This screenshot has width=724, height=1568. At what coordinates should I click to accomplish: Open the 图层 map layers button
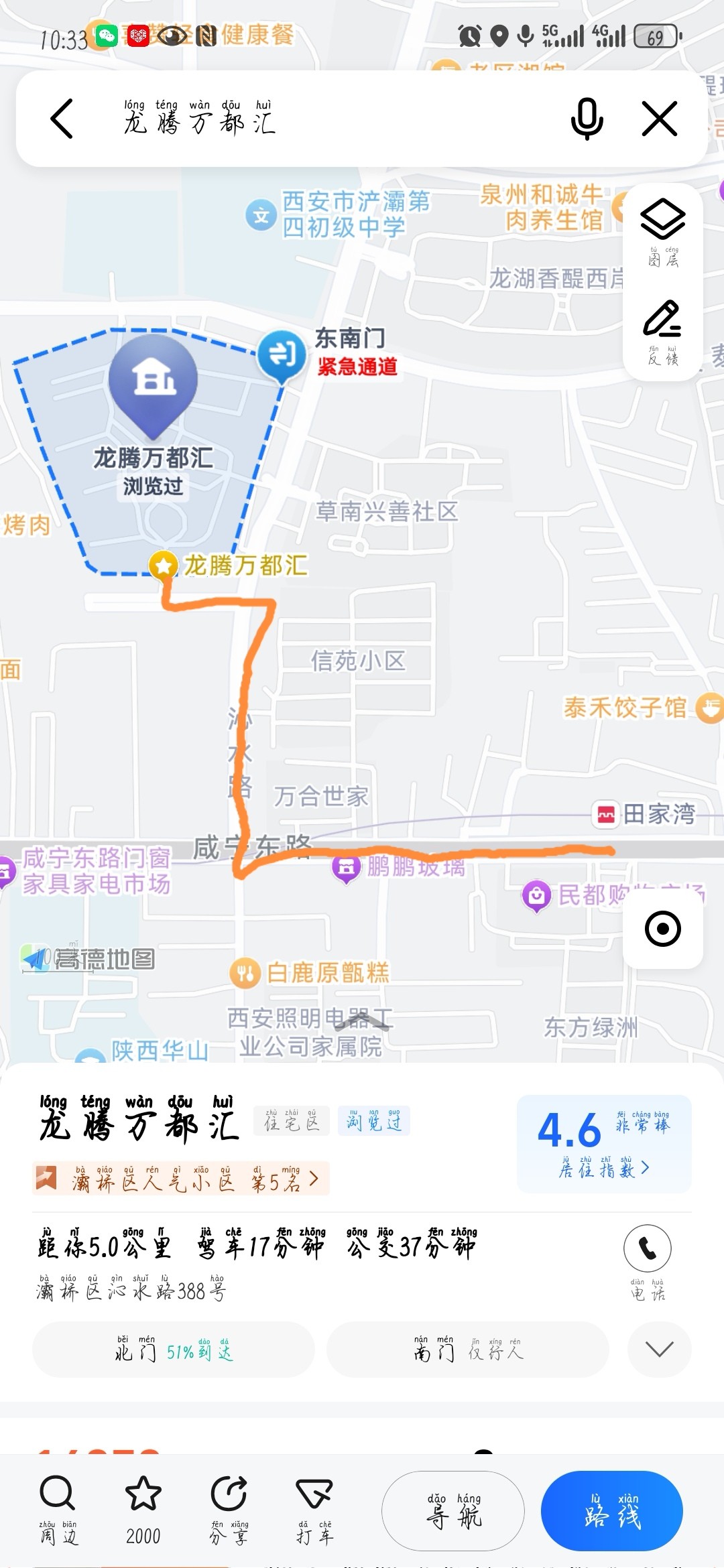[x=663, y=233]
